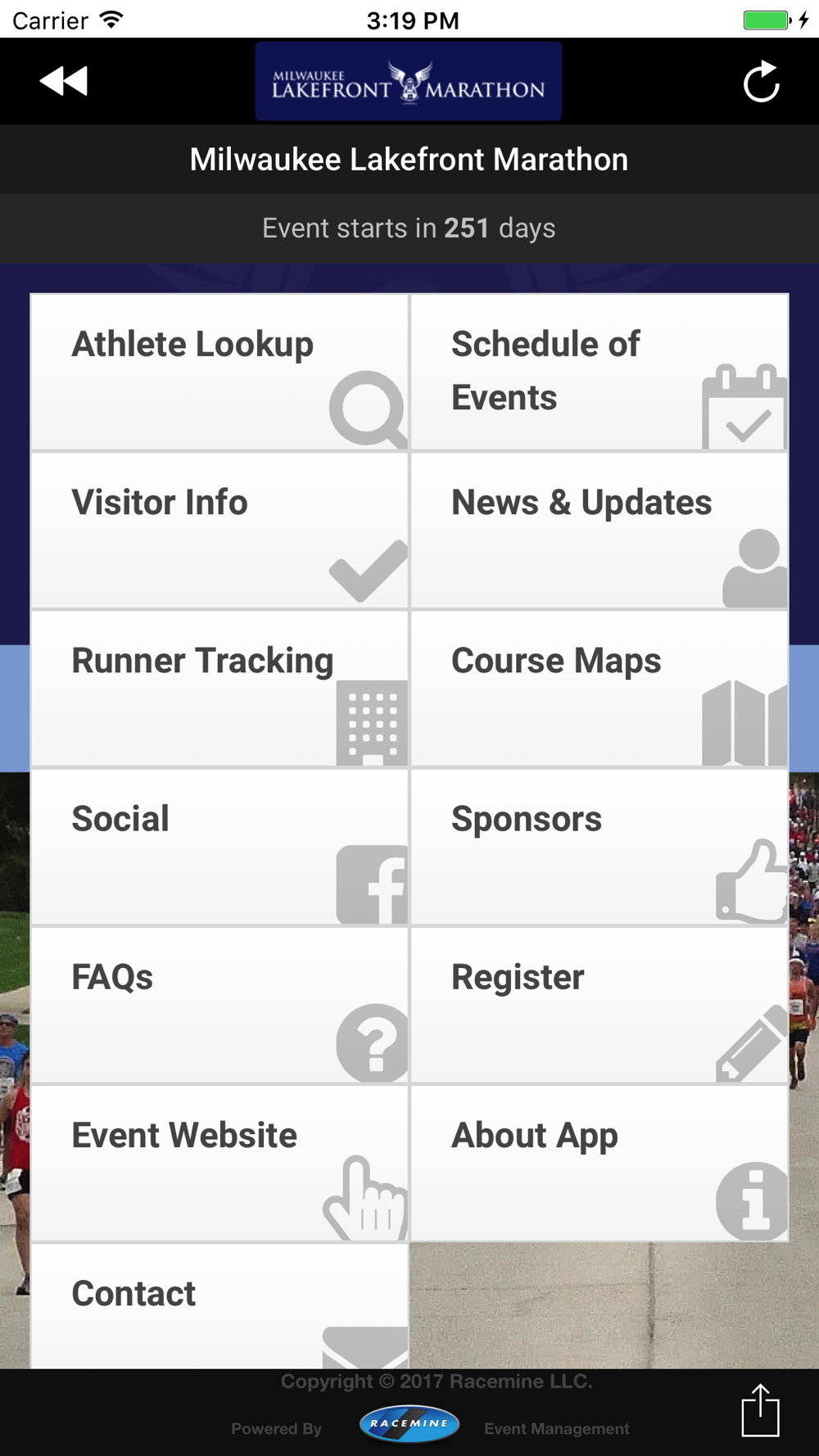Select the Register tile
Viewport: 819px width, 1456px height.
(x=600, y=1005)
